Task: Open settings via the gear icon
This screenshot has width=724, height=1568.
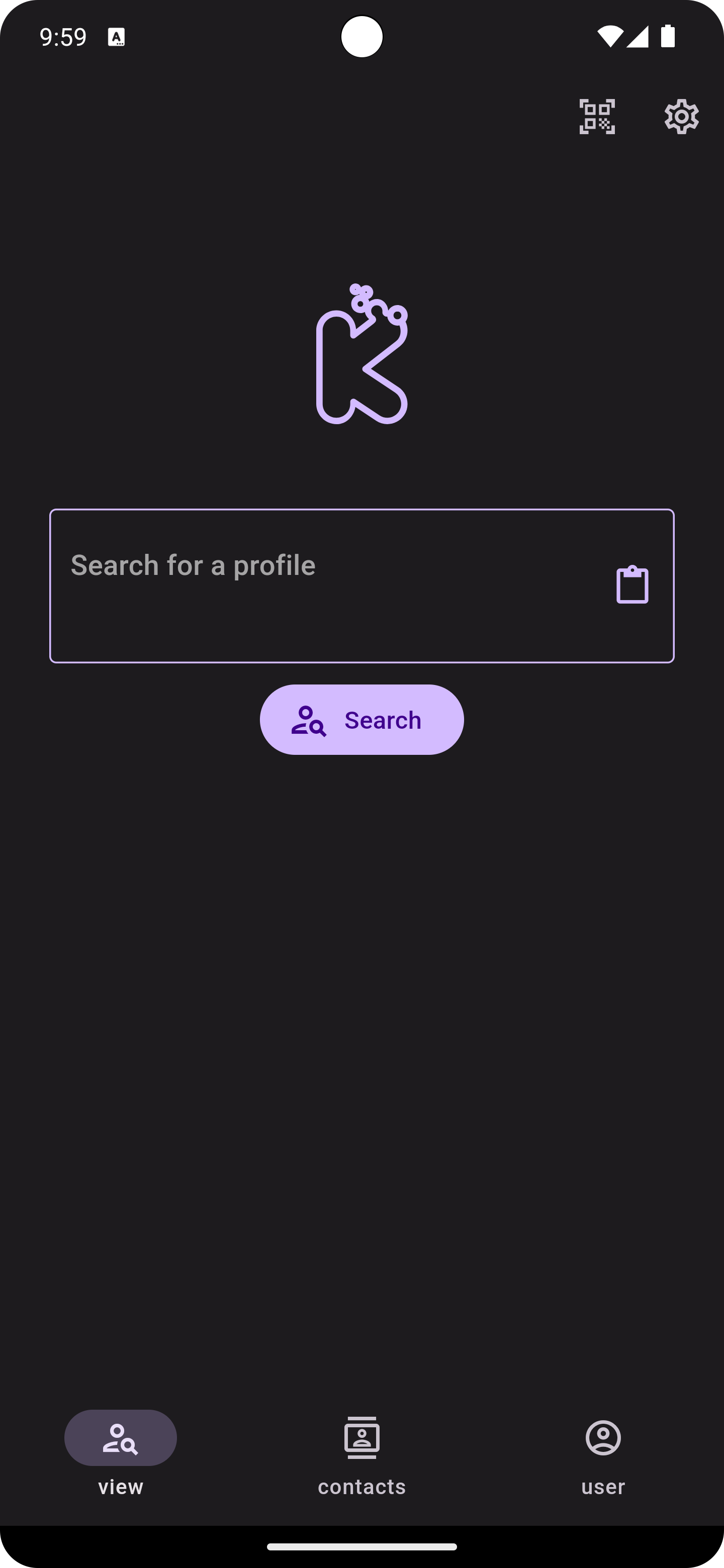Action: pos(681,116)
